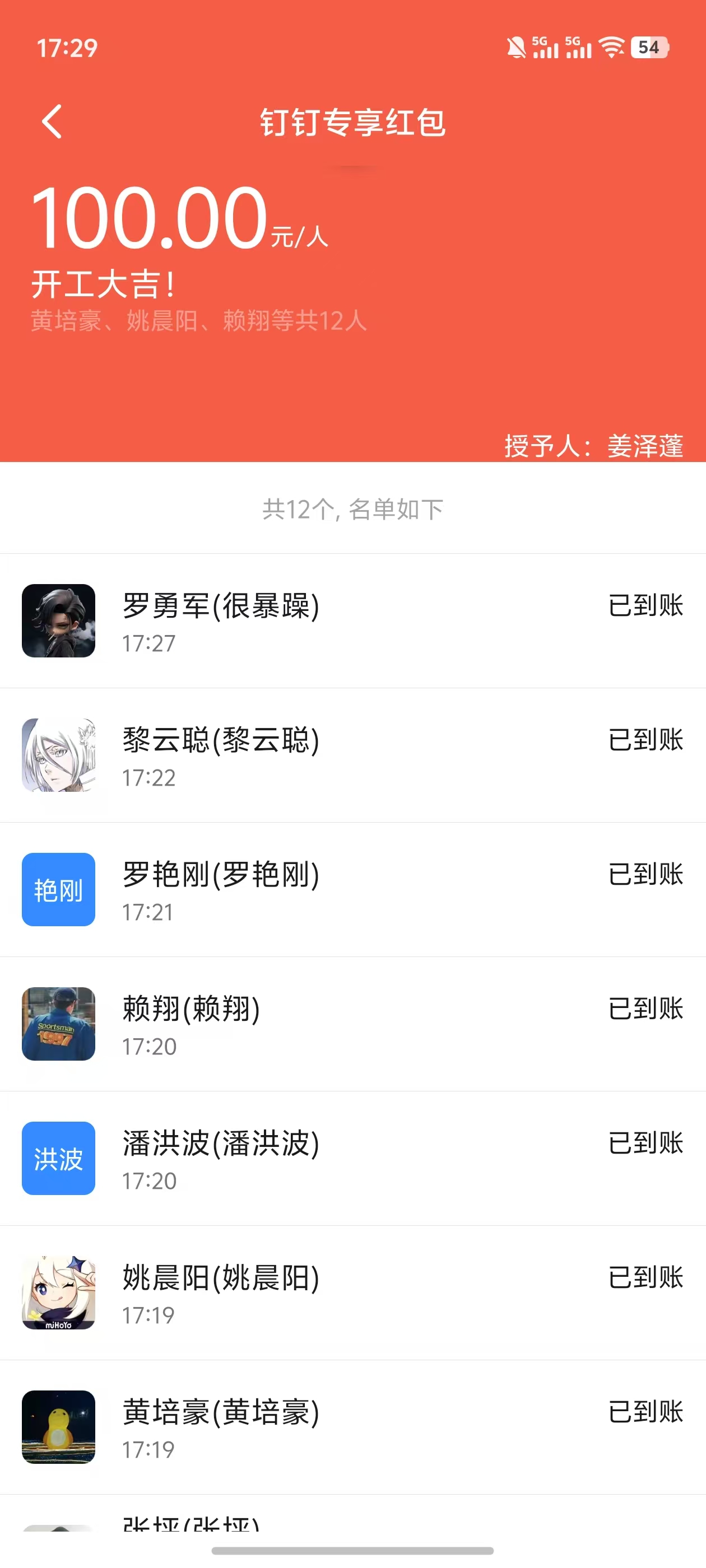Open 赖翔 recipient row
The height and width of the screenshot is (1568, 706).
point(352,1024)
